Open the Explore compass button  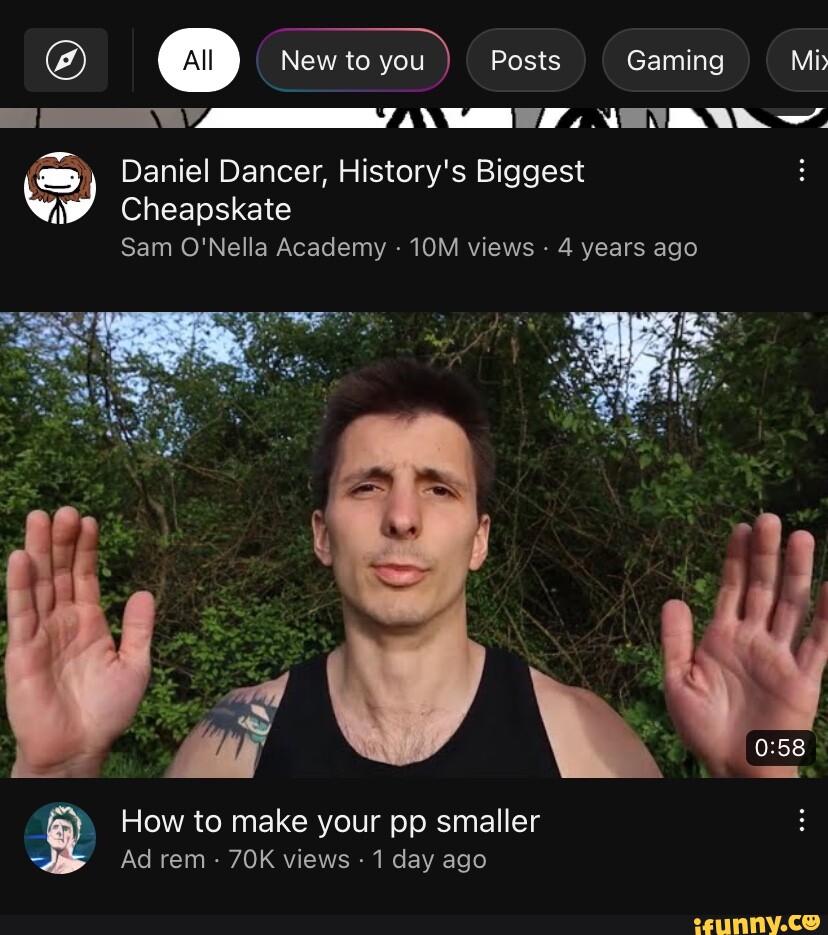66,60
